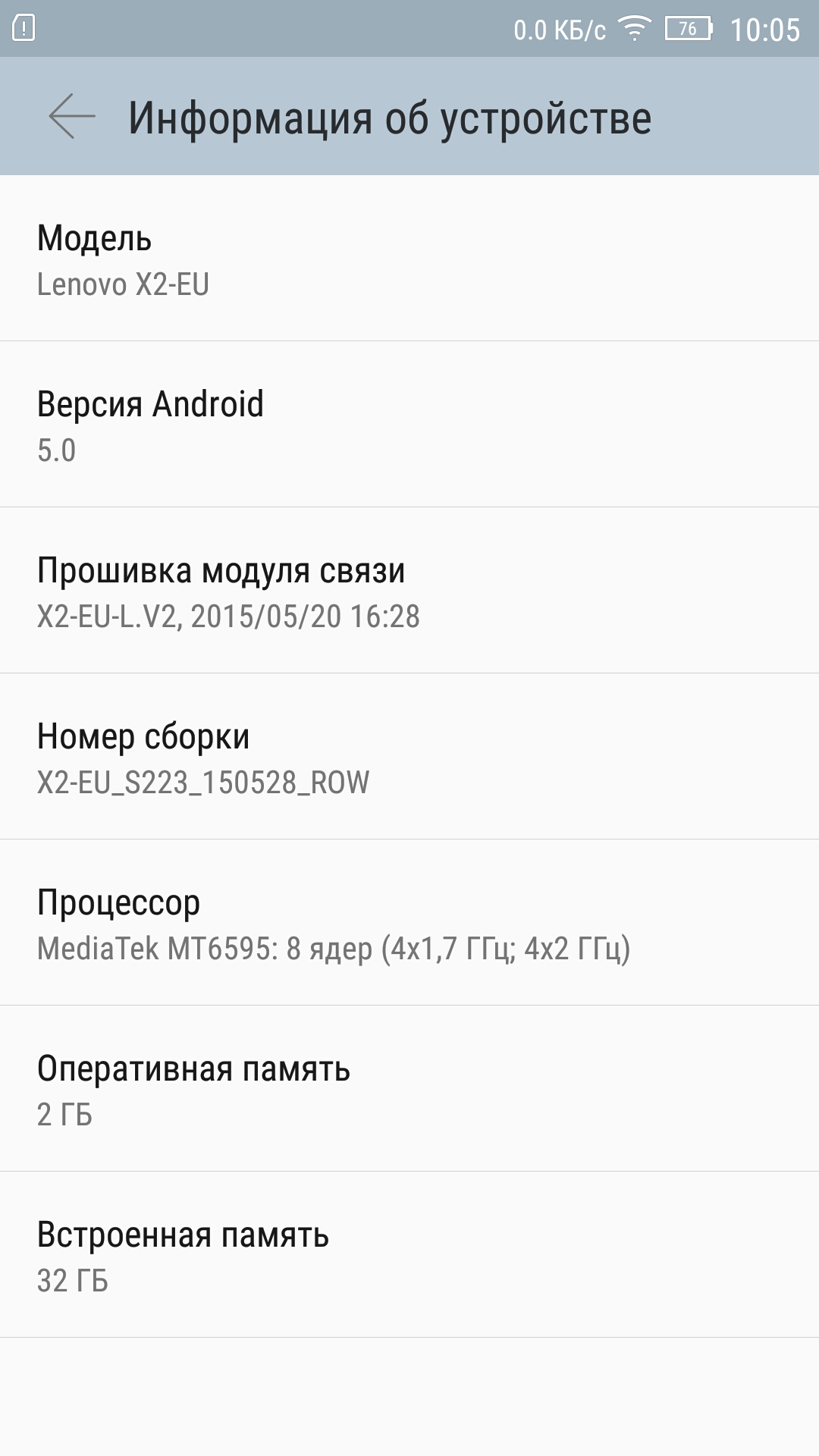Open the Встроенная память row
The width and height of the screenshot is (819, 1456).
[409, 1256]
